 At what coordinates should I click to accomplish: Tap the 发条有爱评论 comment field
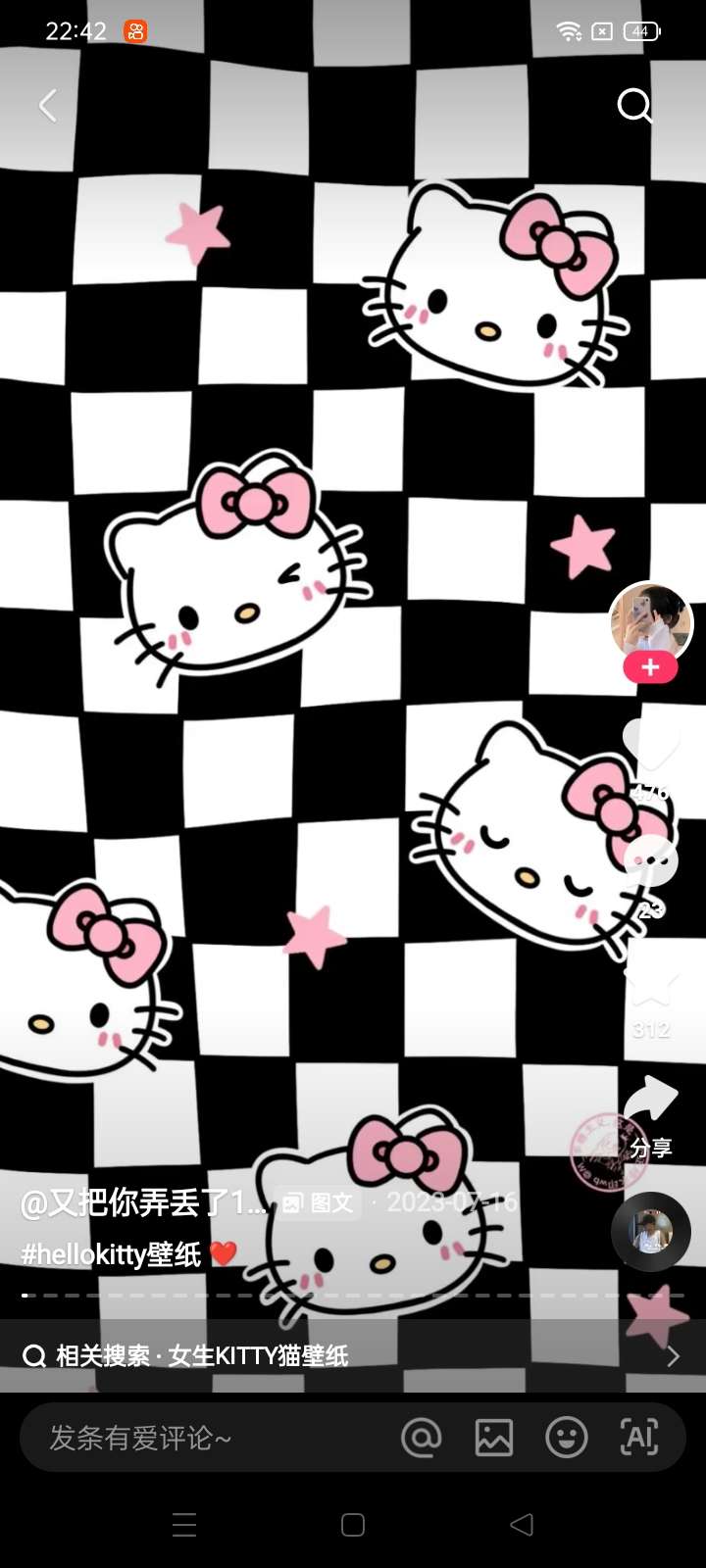point(196,1438)
